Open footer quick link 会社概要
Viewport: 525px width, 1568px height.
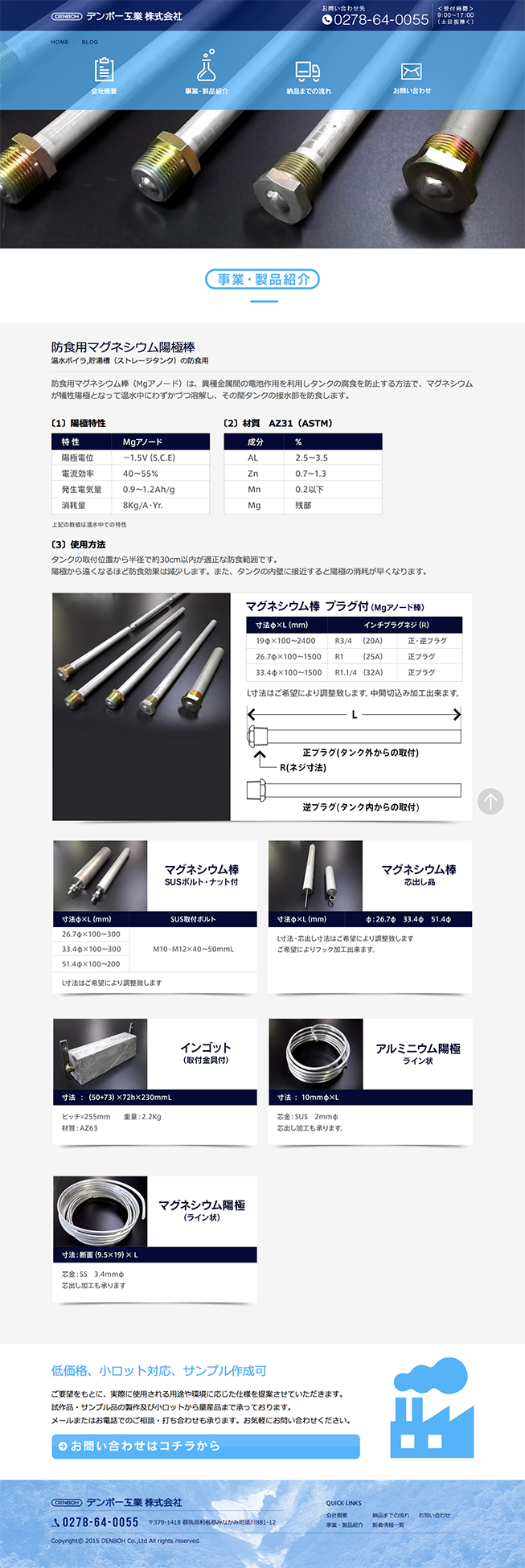coord(337,1515)
